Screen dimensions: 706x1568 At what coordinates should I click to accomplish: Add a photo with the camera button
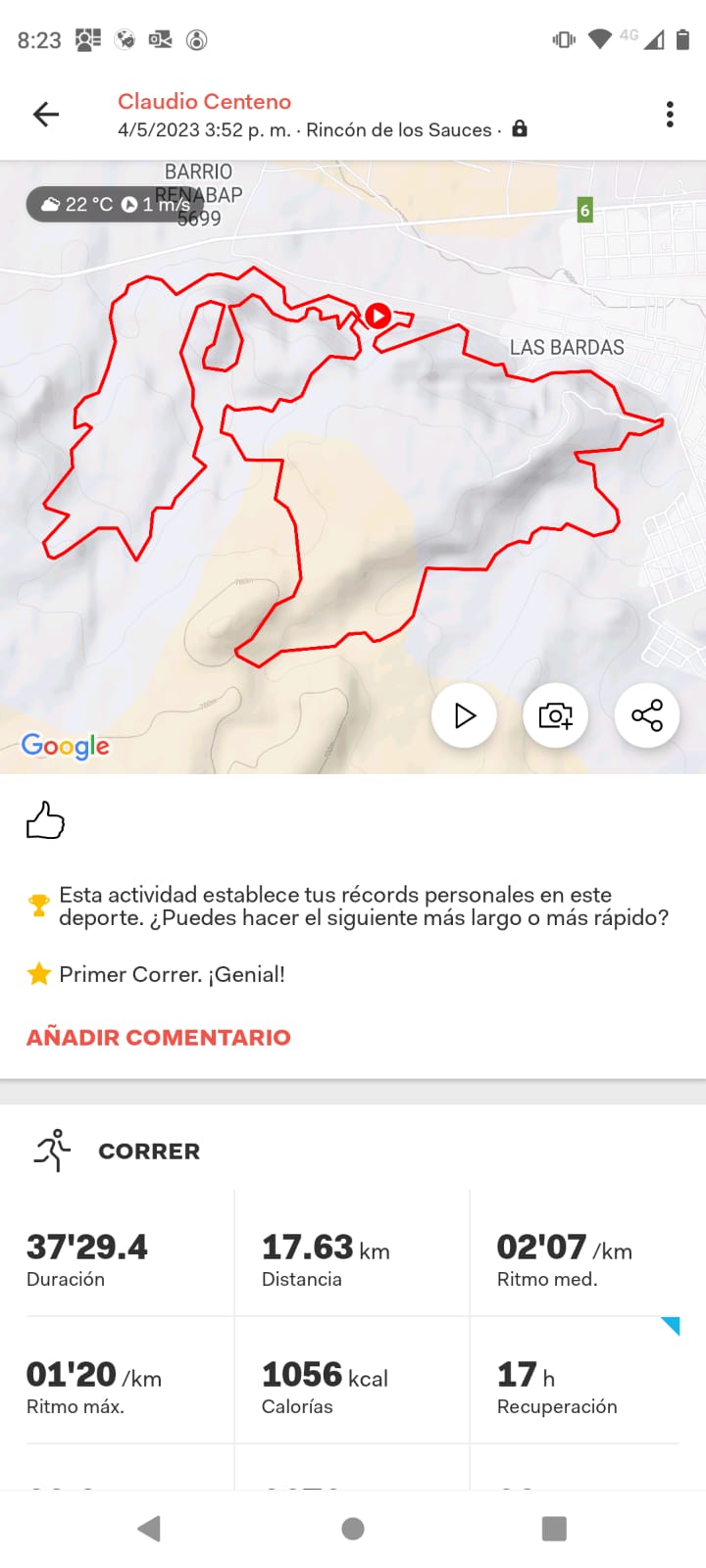click(555, 715)
